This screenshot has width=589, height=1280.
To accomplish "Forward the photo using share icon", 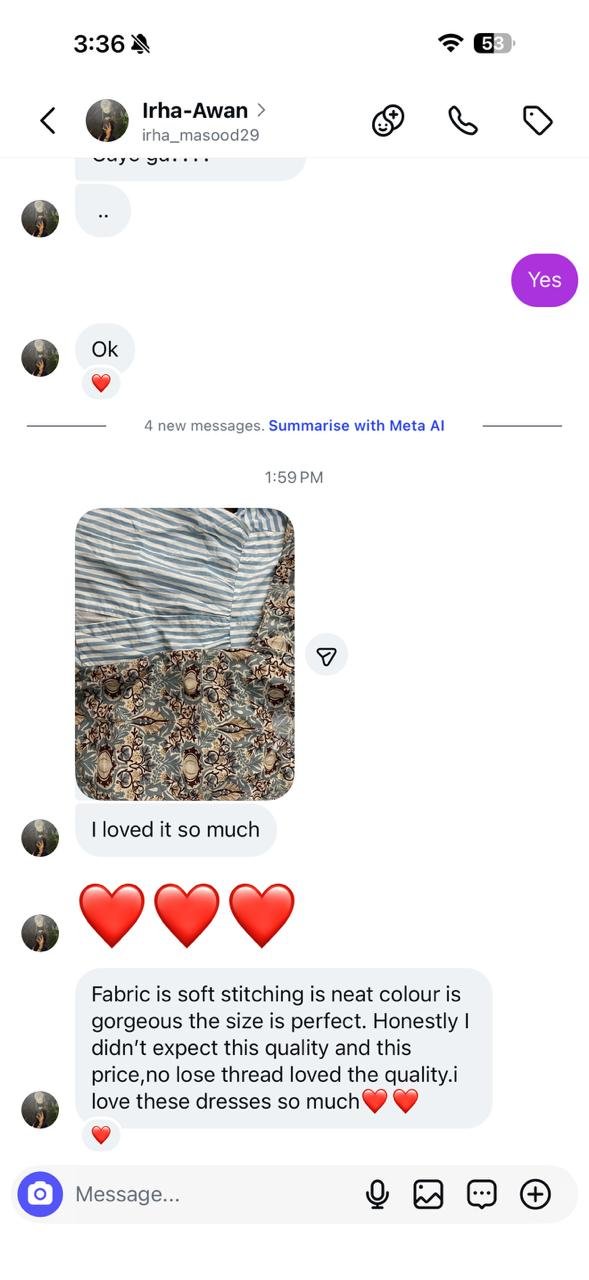I will [326, 656].
